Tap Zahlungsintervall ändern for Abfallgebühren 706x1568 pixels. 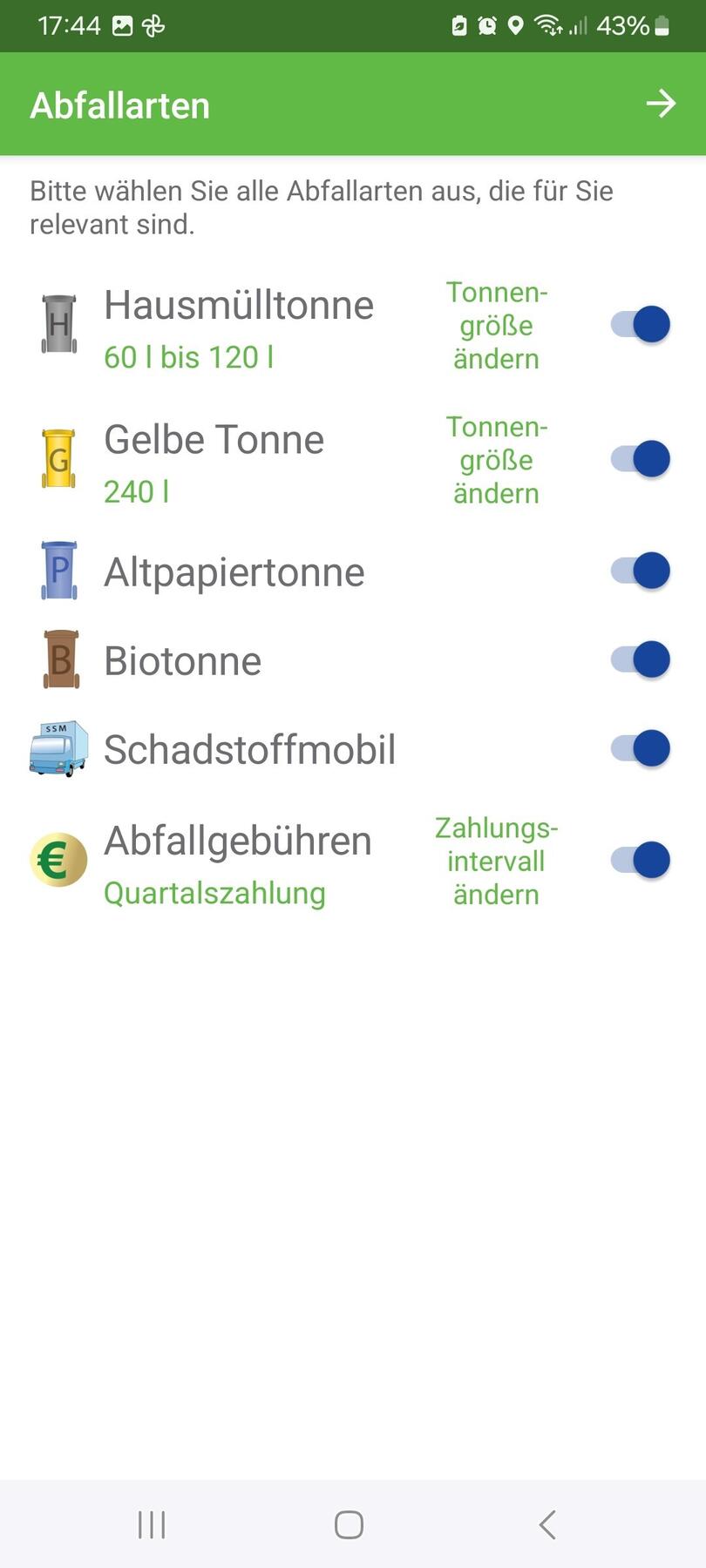[x=496, y=862]
